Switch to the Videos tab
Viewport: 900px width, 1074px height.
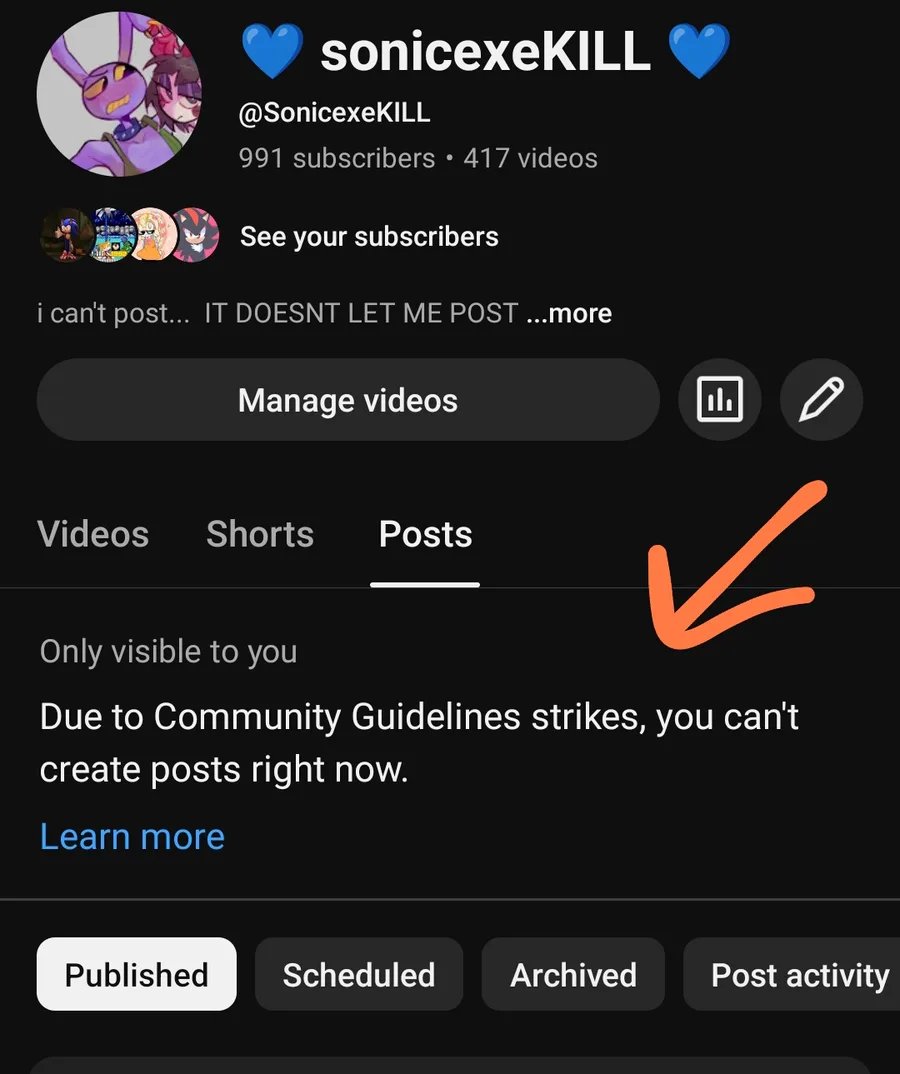click(x=93, y=534)
